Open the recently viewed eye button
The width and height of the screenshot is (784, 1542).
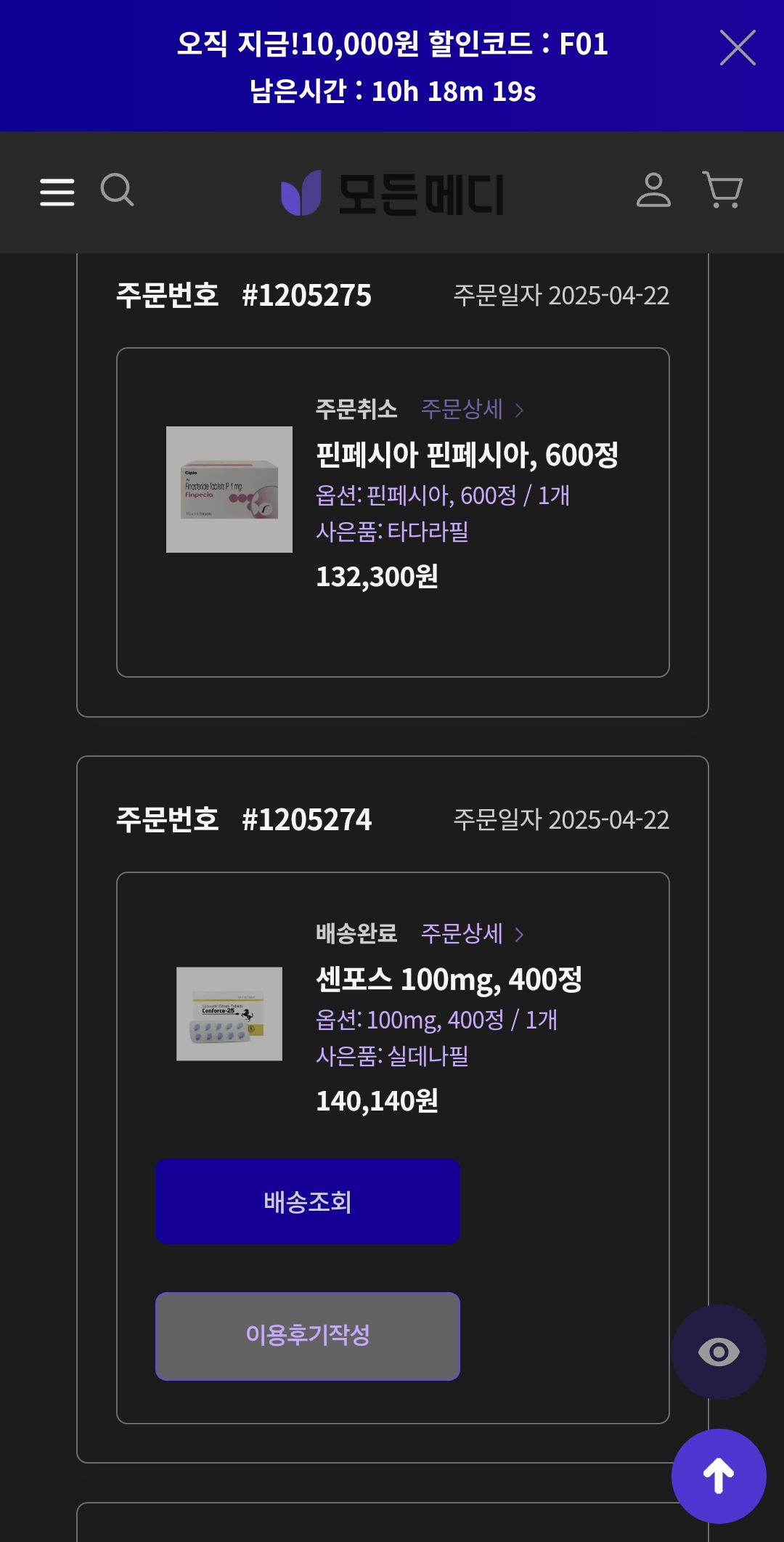coord(719,1352)
